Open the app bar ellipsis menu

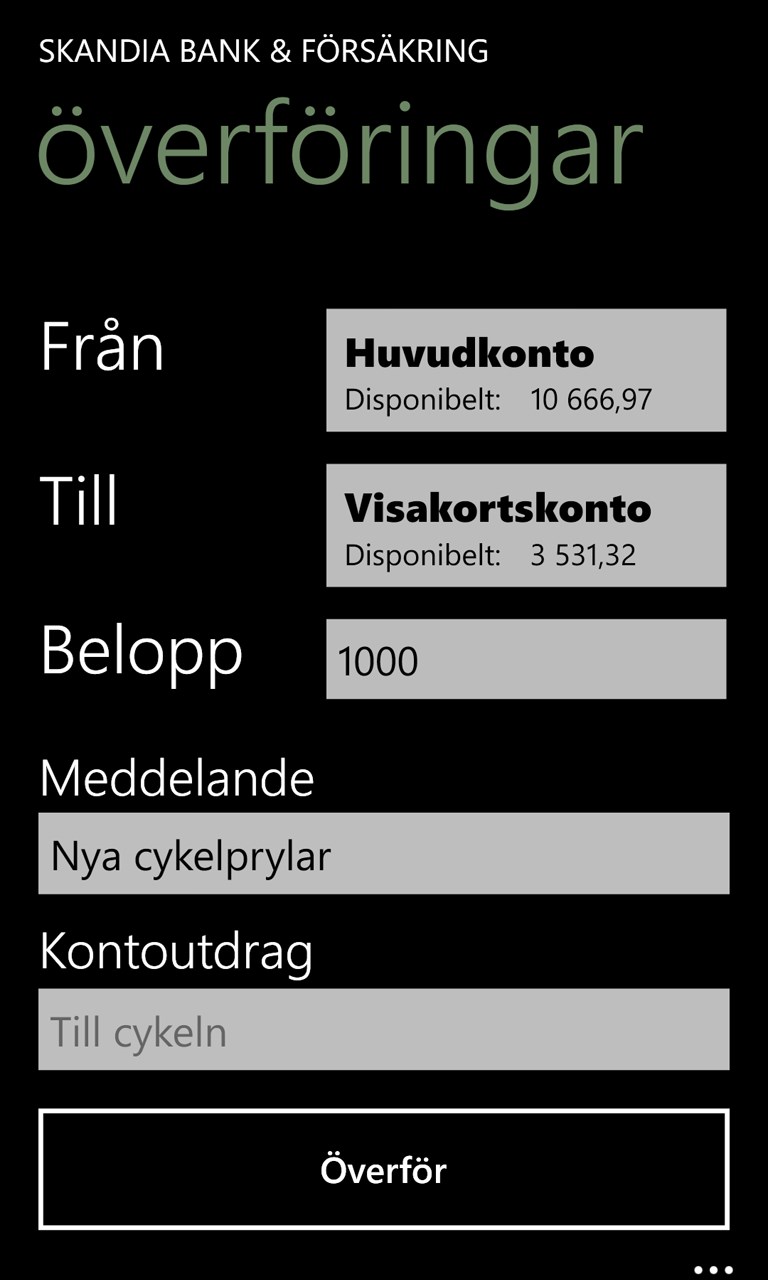(713, 1268)
